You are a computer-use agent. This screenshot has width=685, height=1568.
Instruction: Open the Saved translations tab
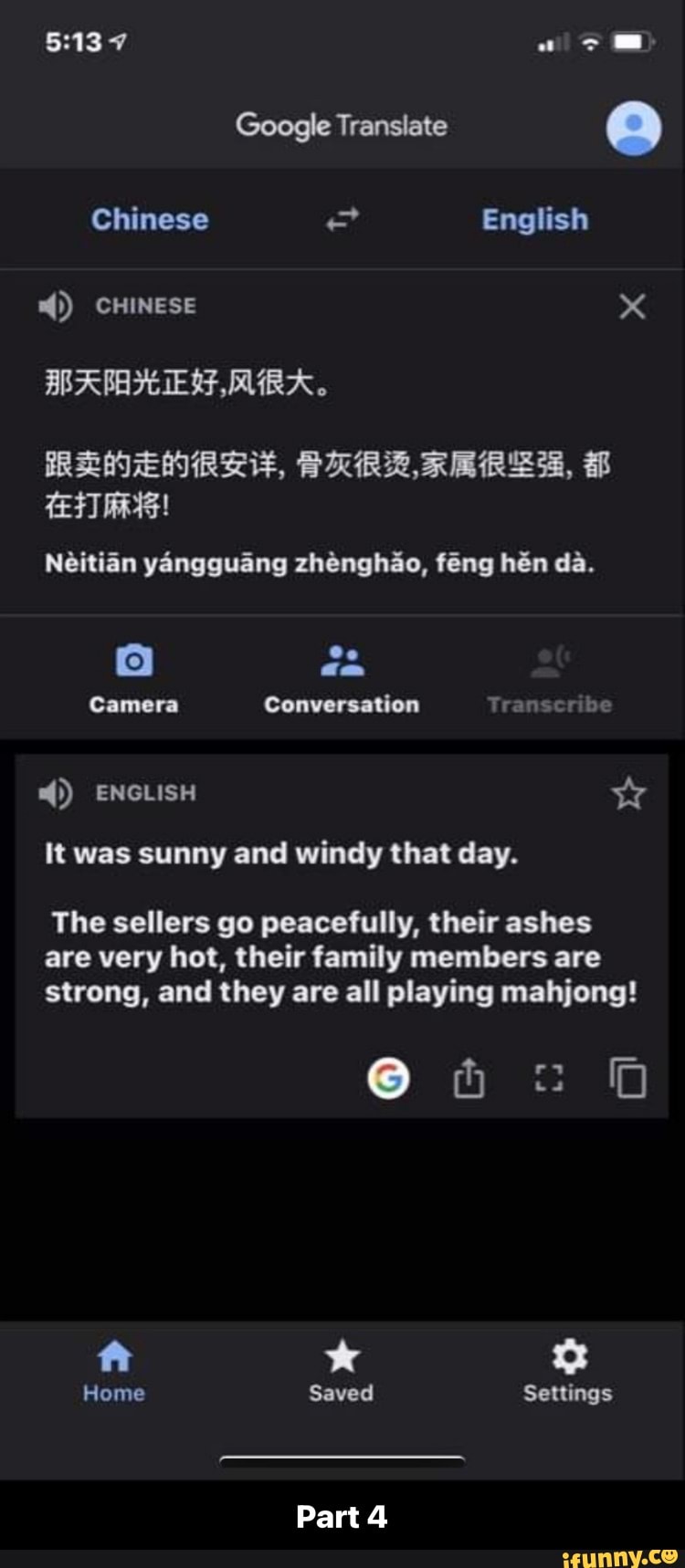click(342, 1369)
